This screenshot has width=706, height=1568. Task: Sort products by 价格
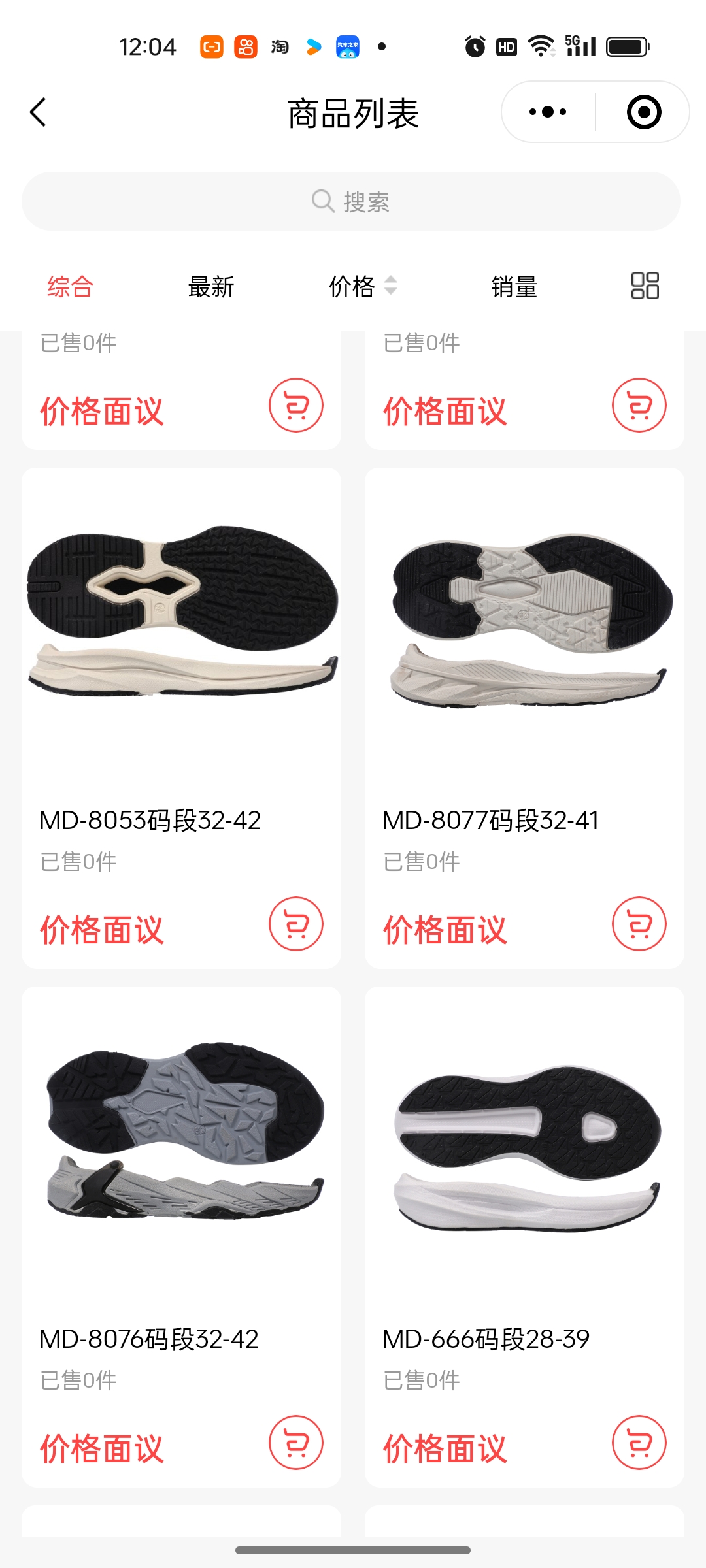tap(362, 286)
